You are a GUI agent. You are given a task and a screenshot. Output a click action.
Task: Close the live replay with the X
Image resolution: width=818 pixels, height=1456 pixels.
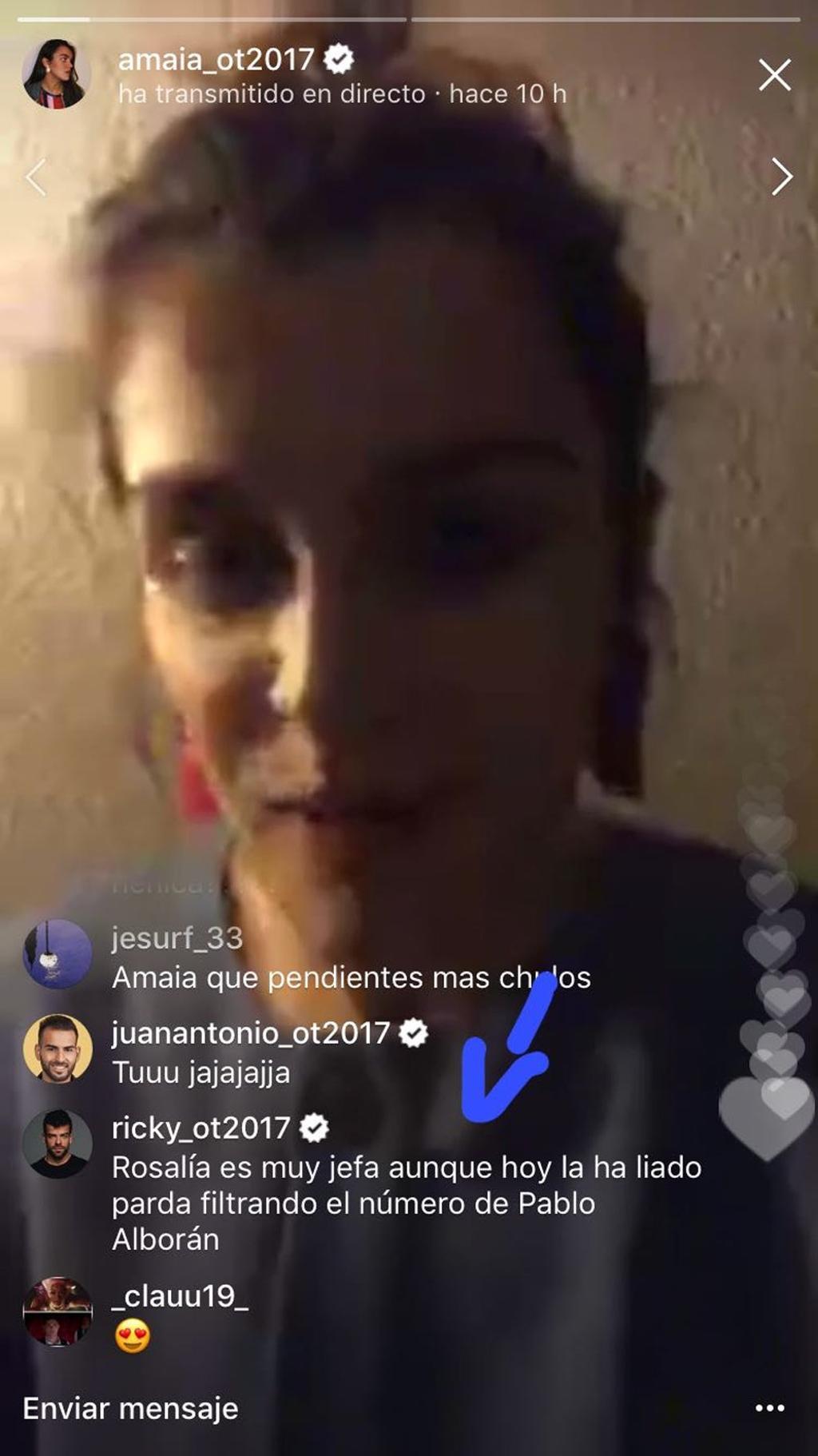pyautogui.click(x=776, y=74)
